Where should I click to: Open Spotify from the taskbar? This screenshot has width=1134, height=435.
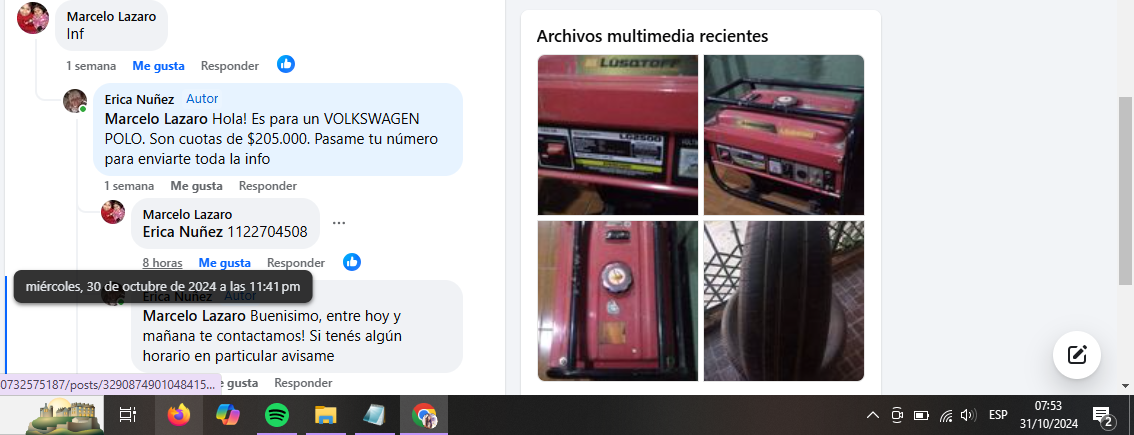tap(277, 414)
